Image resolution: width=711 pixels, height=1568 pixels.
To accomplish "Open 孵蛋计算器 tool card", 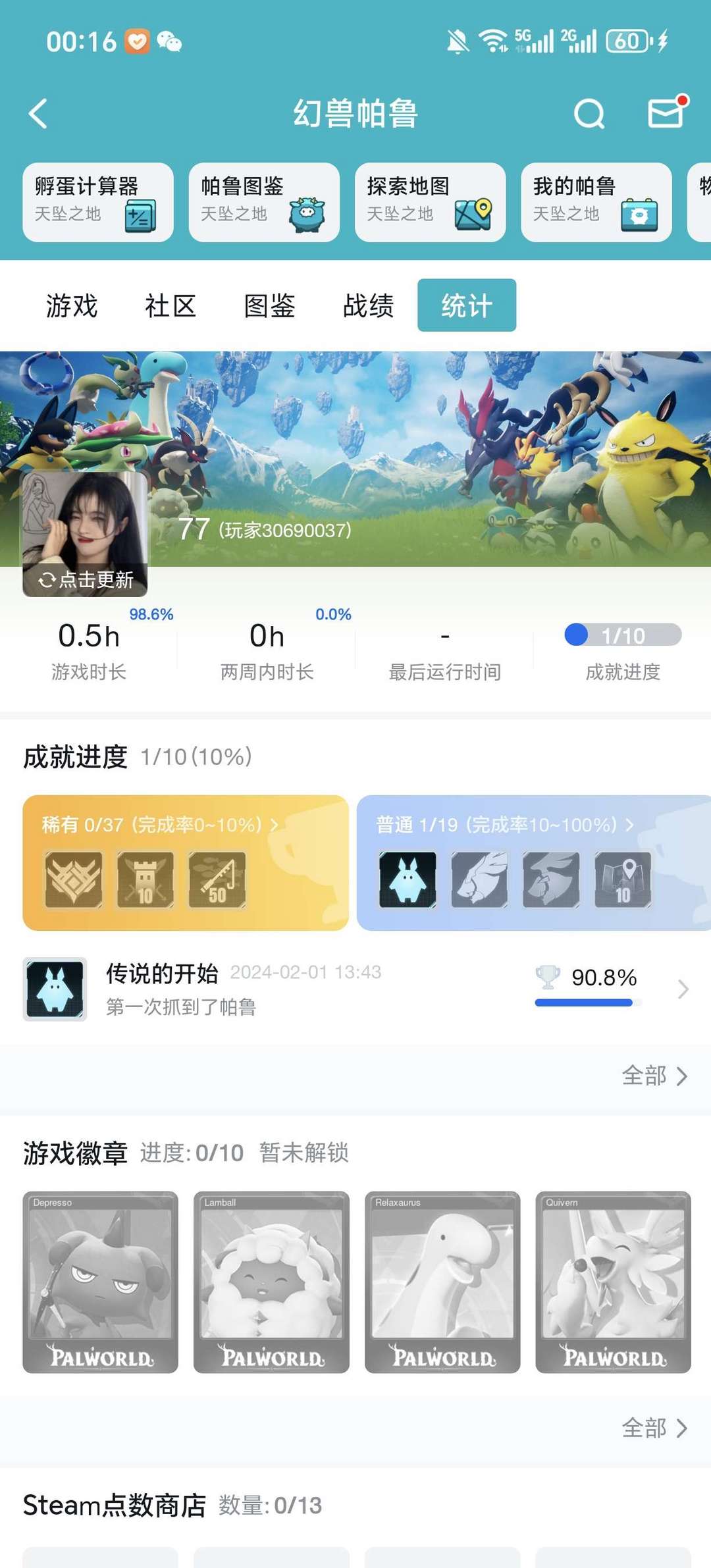I will (x=98, y=202).
